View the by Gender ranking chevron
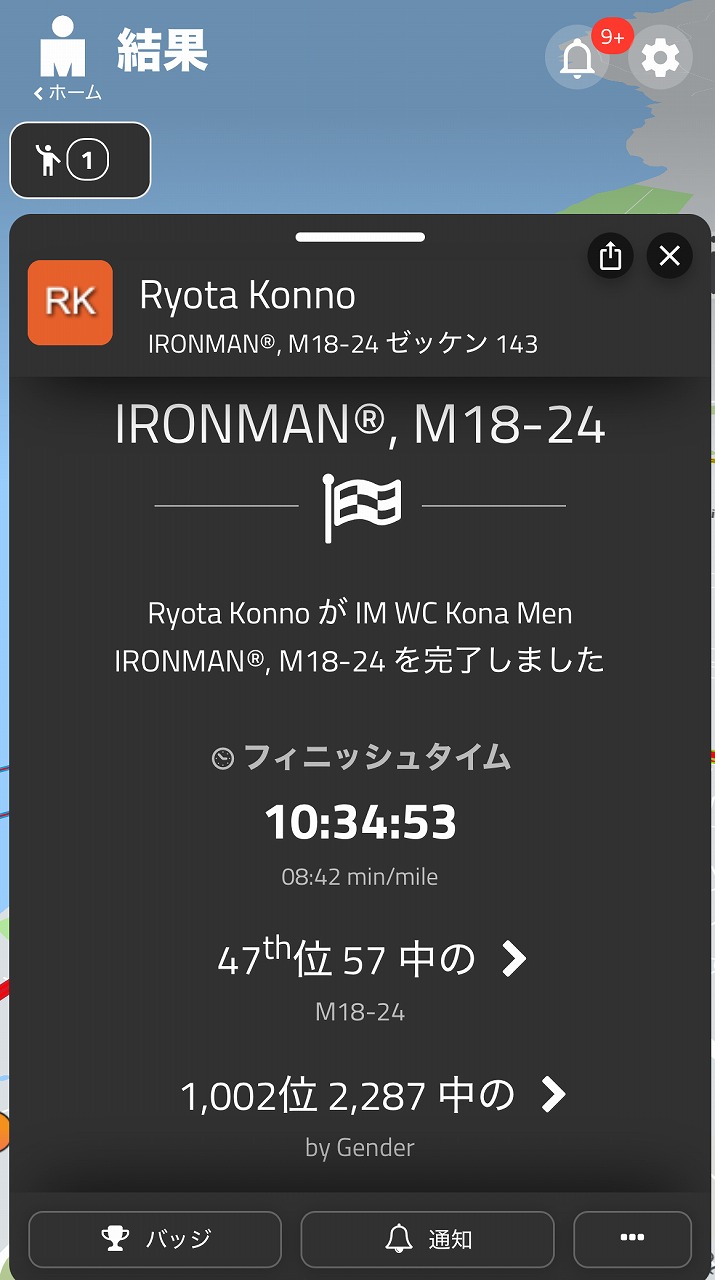 click(552, 1095)
